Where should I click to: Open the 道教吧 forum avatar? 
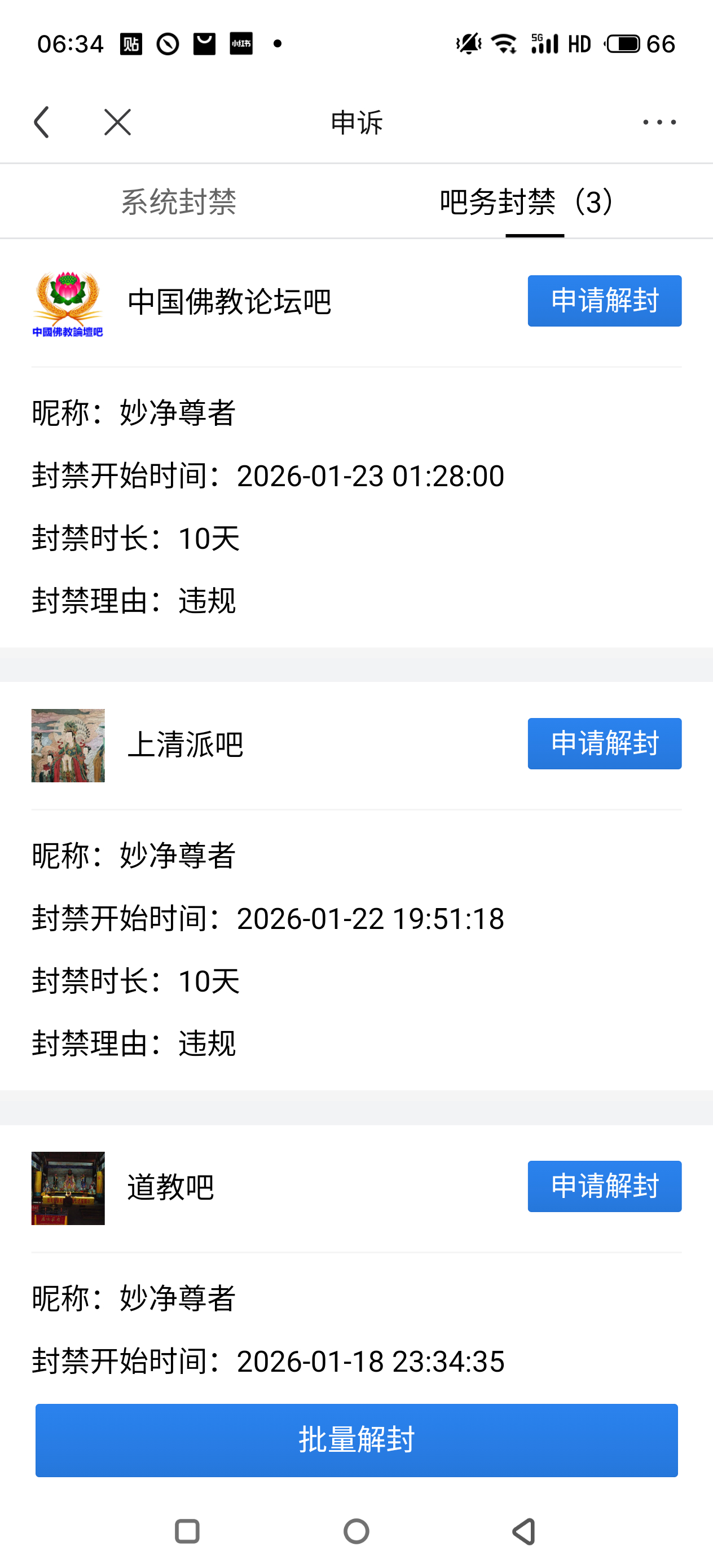tap(68, 1188)
